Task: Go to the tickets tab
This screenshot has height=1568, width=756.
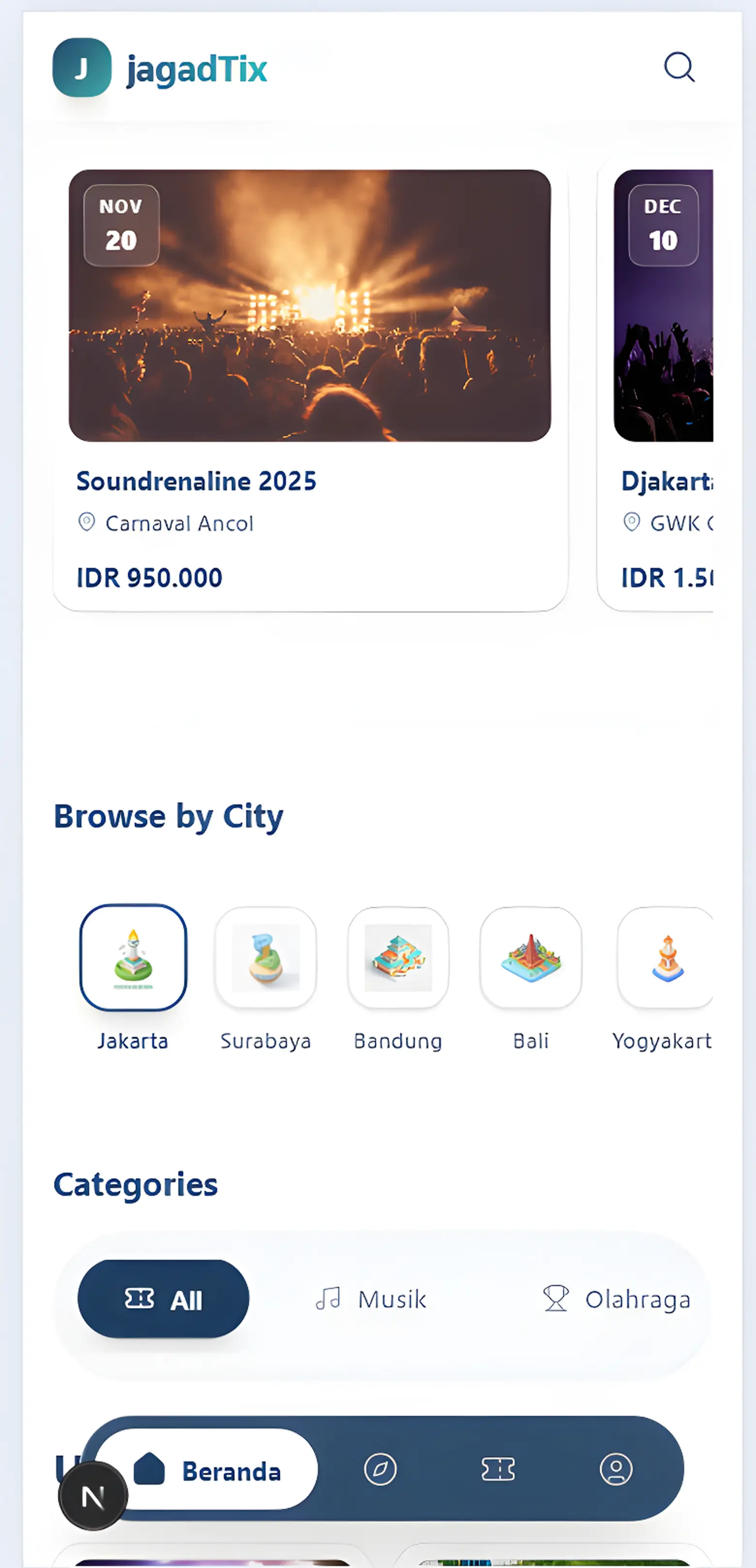Action: 498,1469
